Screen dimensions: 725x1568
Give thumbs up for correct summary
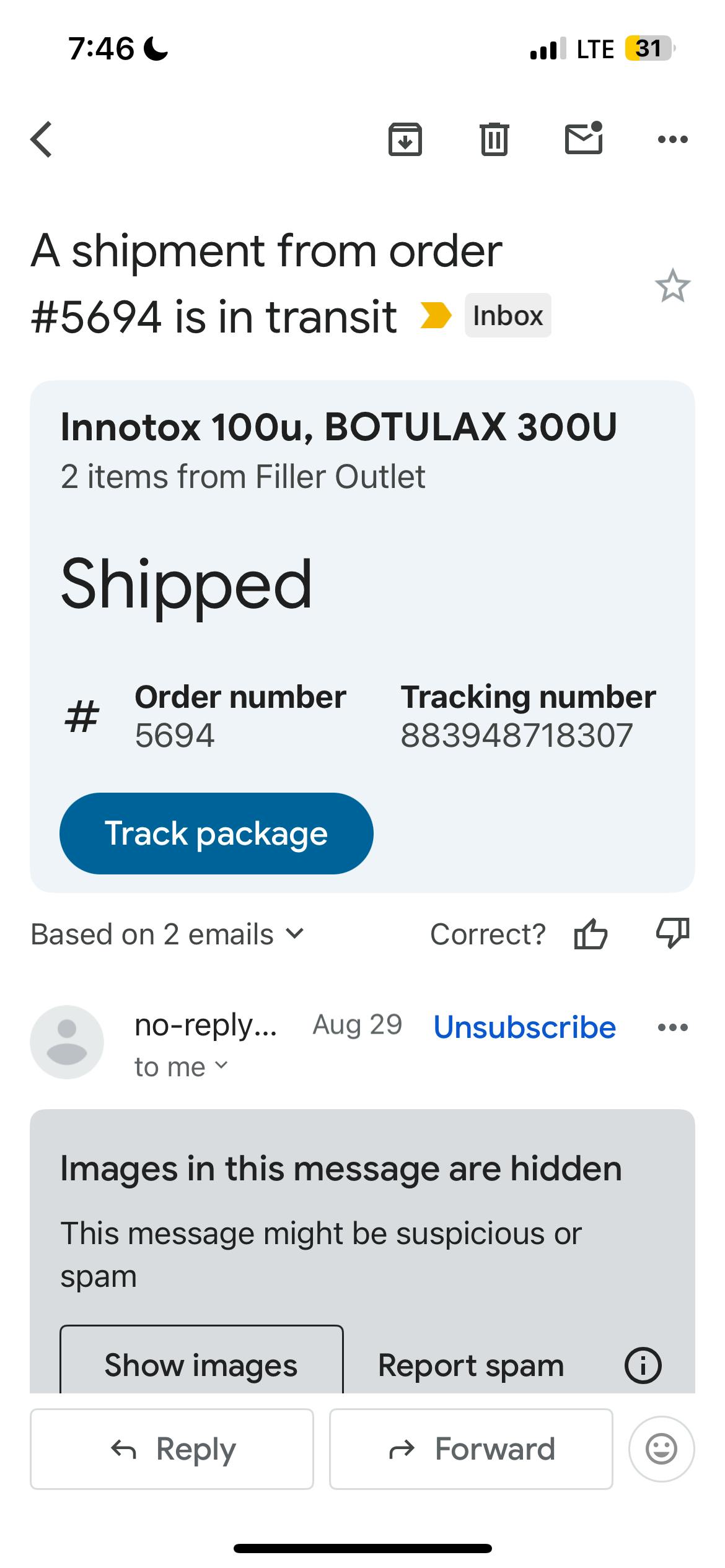(591, 934)
